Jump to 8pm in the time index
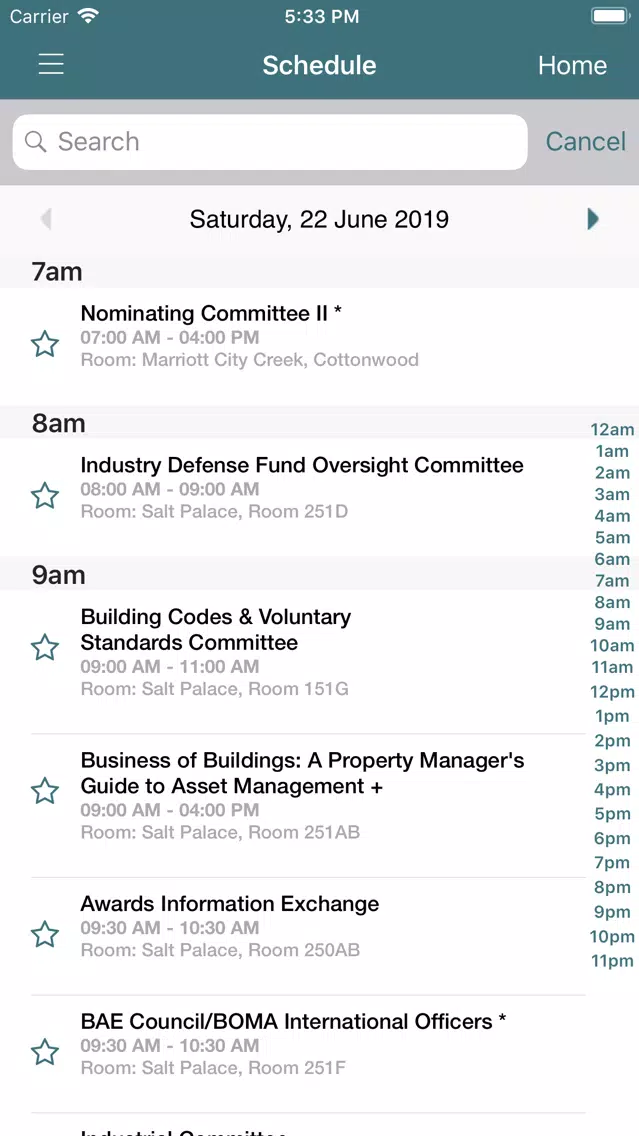The height and width of the screenshot is (1136, 639). click(x=612, y=888)
